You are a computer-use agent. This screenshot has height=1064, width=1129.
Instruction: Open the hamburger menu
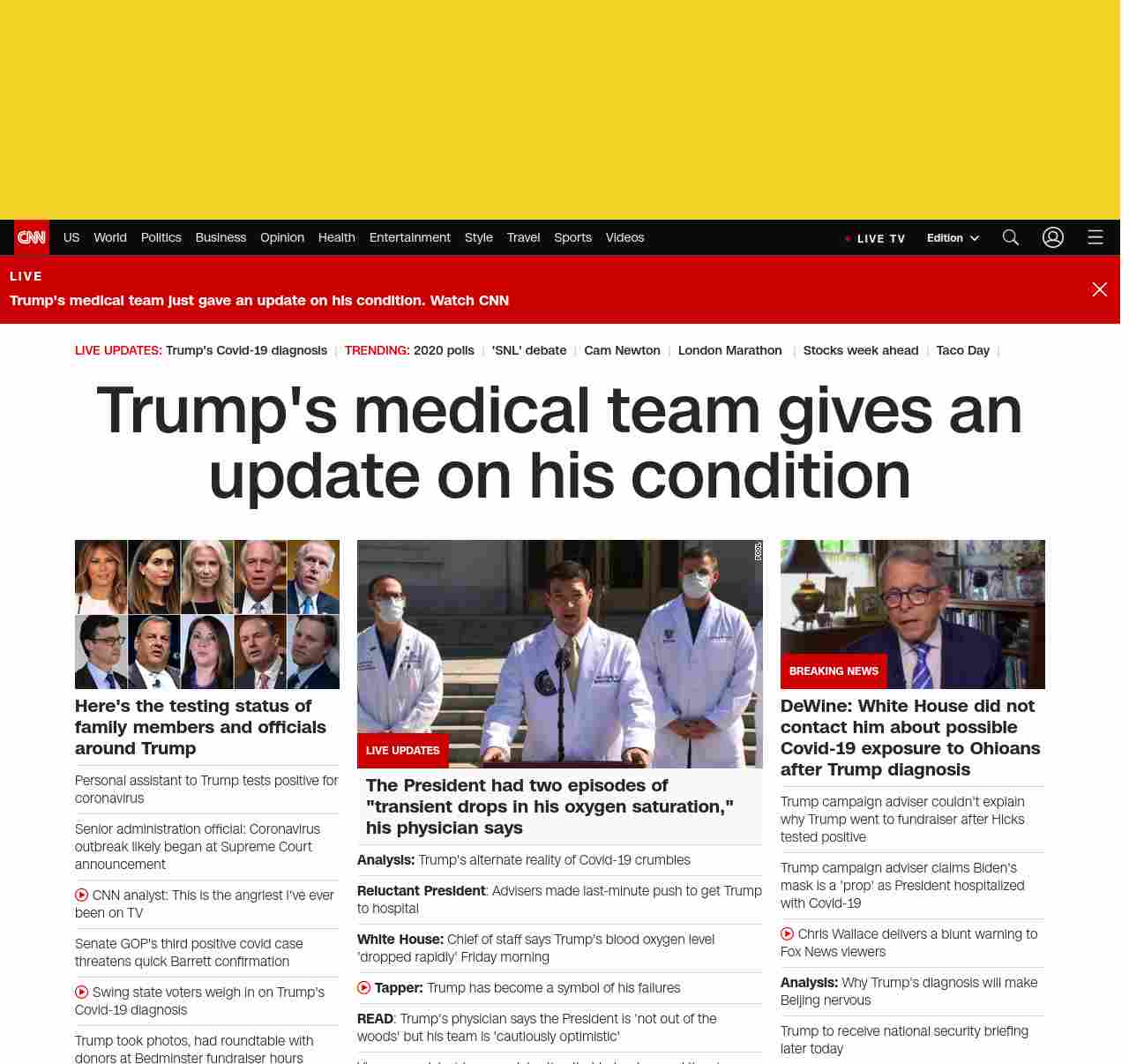point(1095,237)
